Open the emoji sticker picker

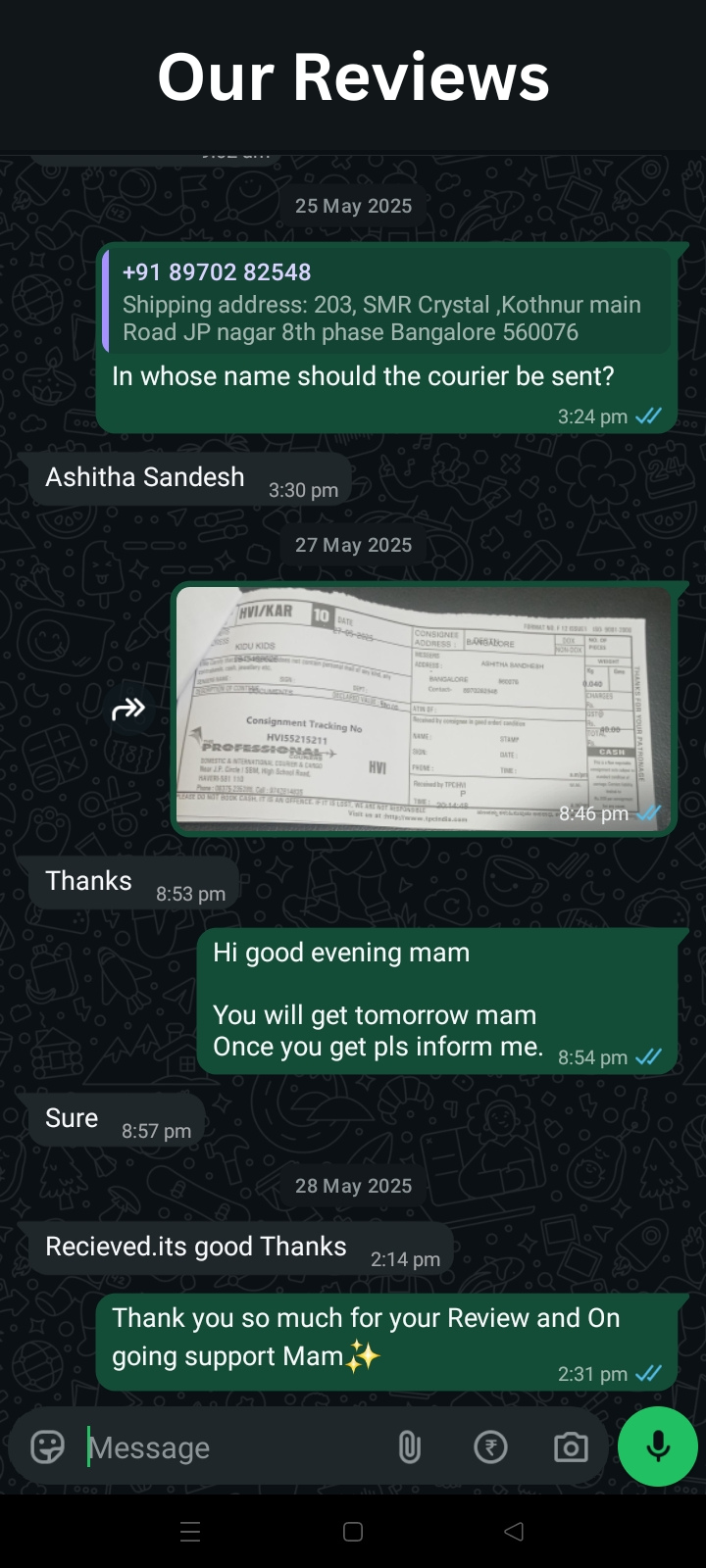point(47,1446)
